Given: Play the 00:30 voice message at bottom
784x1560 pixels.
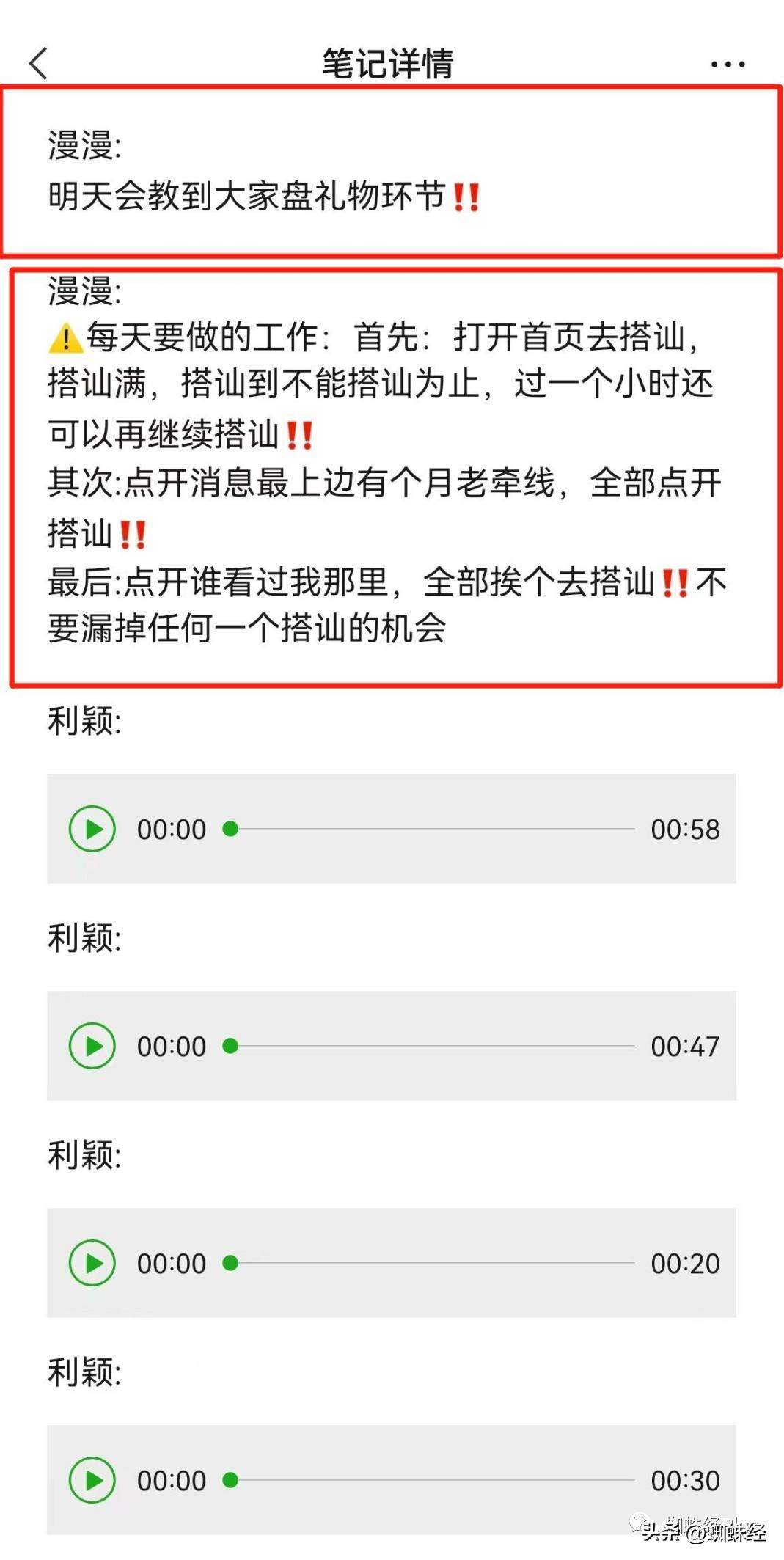Looking at the screenshot, I should coord(91,1480).
